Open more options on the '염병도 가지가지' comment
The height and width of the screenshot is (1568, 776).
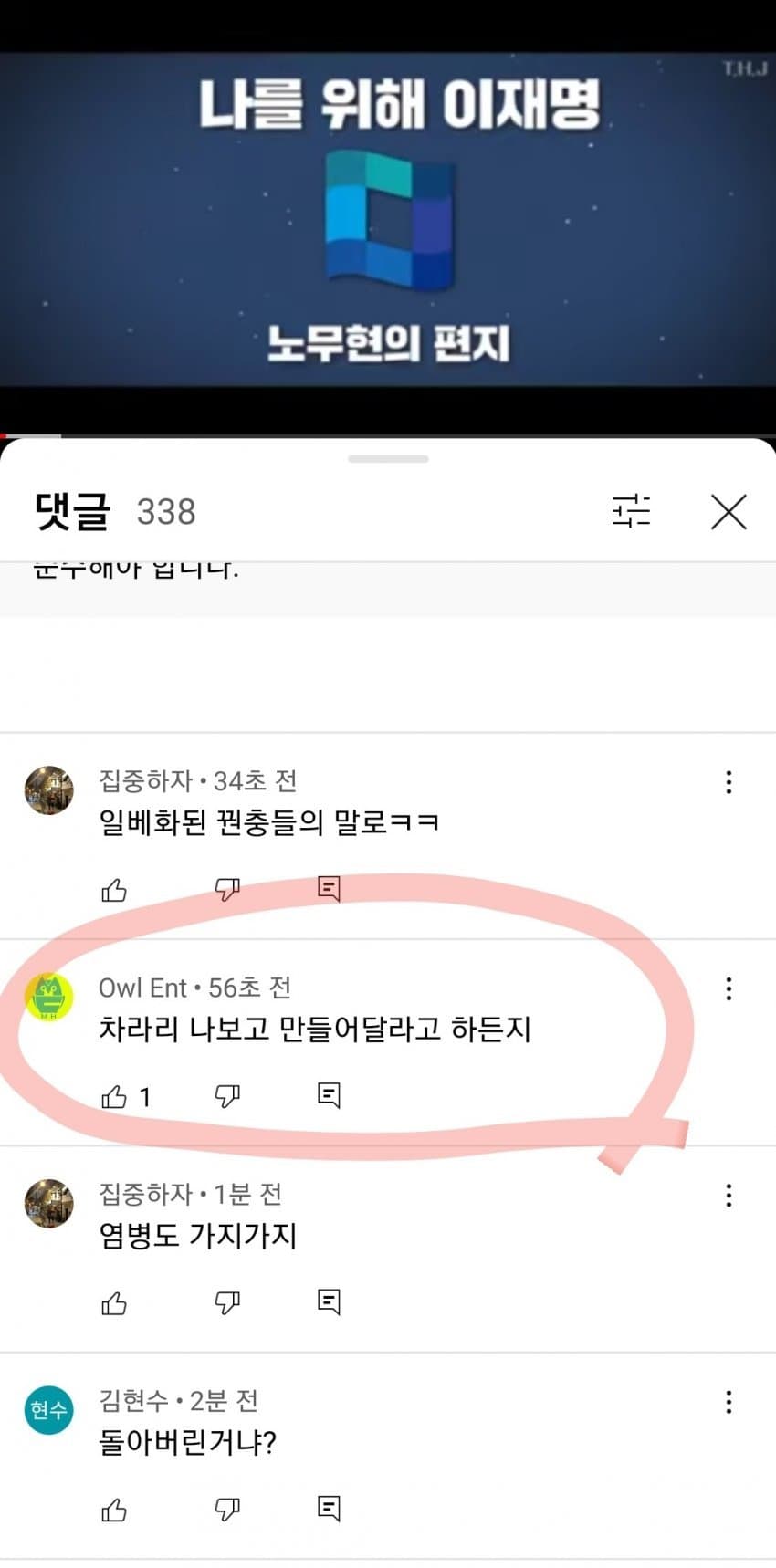point(729,1196)
